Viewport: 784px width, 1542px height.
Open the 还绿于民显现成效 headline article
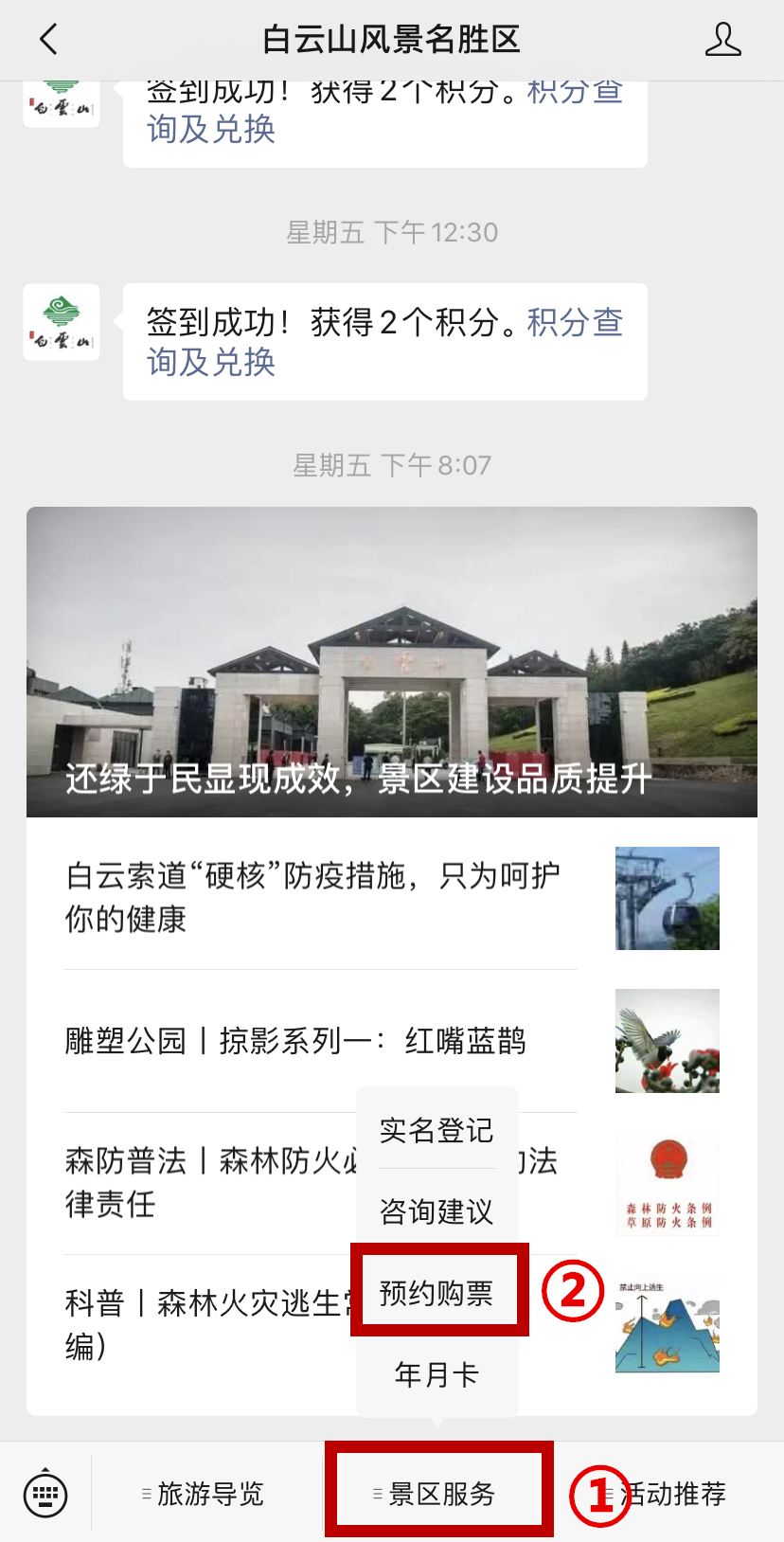tap(392, 663)
